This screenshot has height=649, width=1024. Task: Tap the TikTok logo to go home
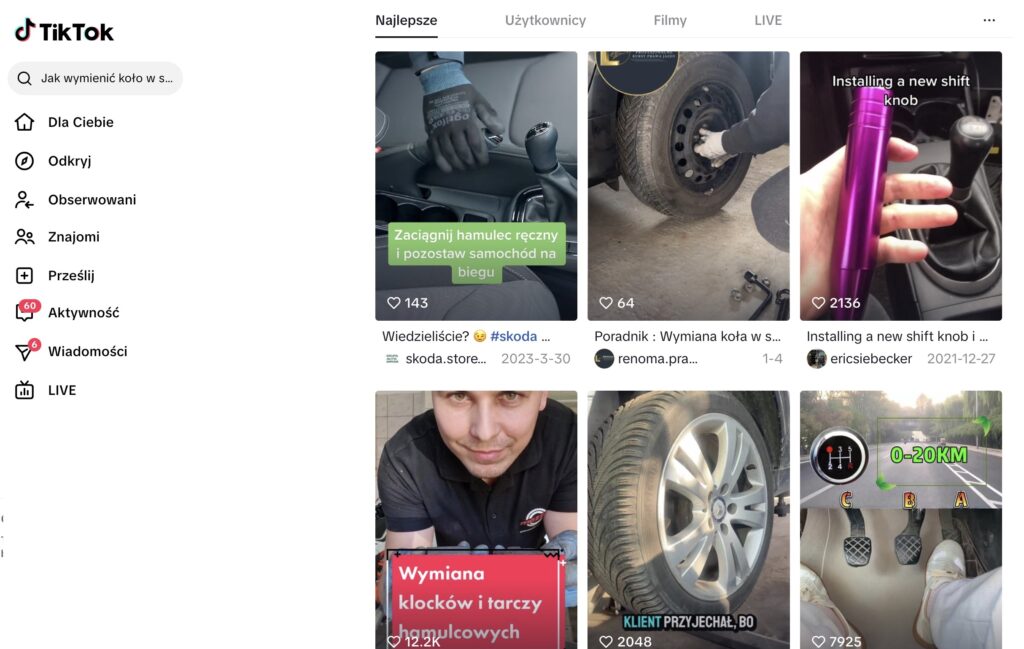[64, 31]
